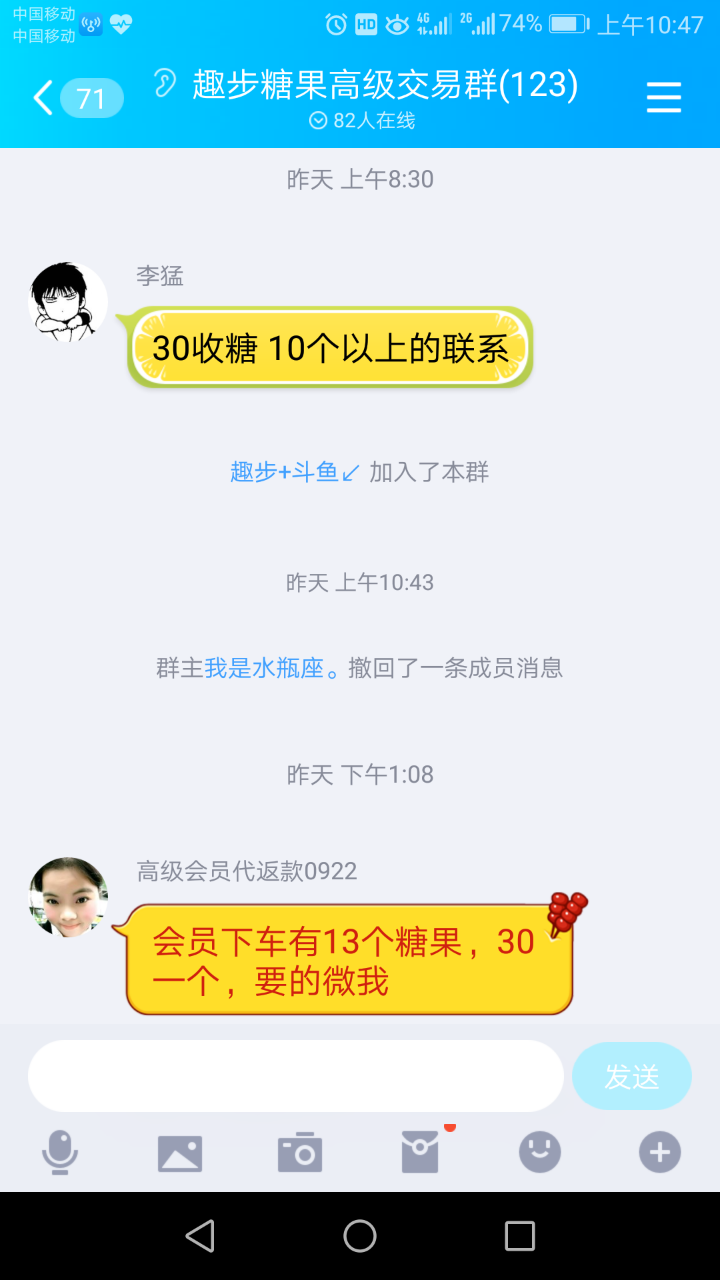Open the 趣步+斗鱼 member link
The width and height of the screenshot is (720, 1280).
tap(285, 472)
